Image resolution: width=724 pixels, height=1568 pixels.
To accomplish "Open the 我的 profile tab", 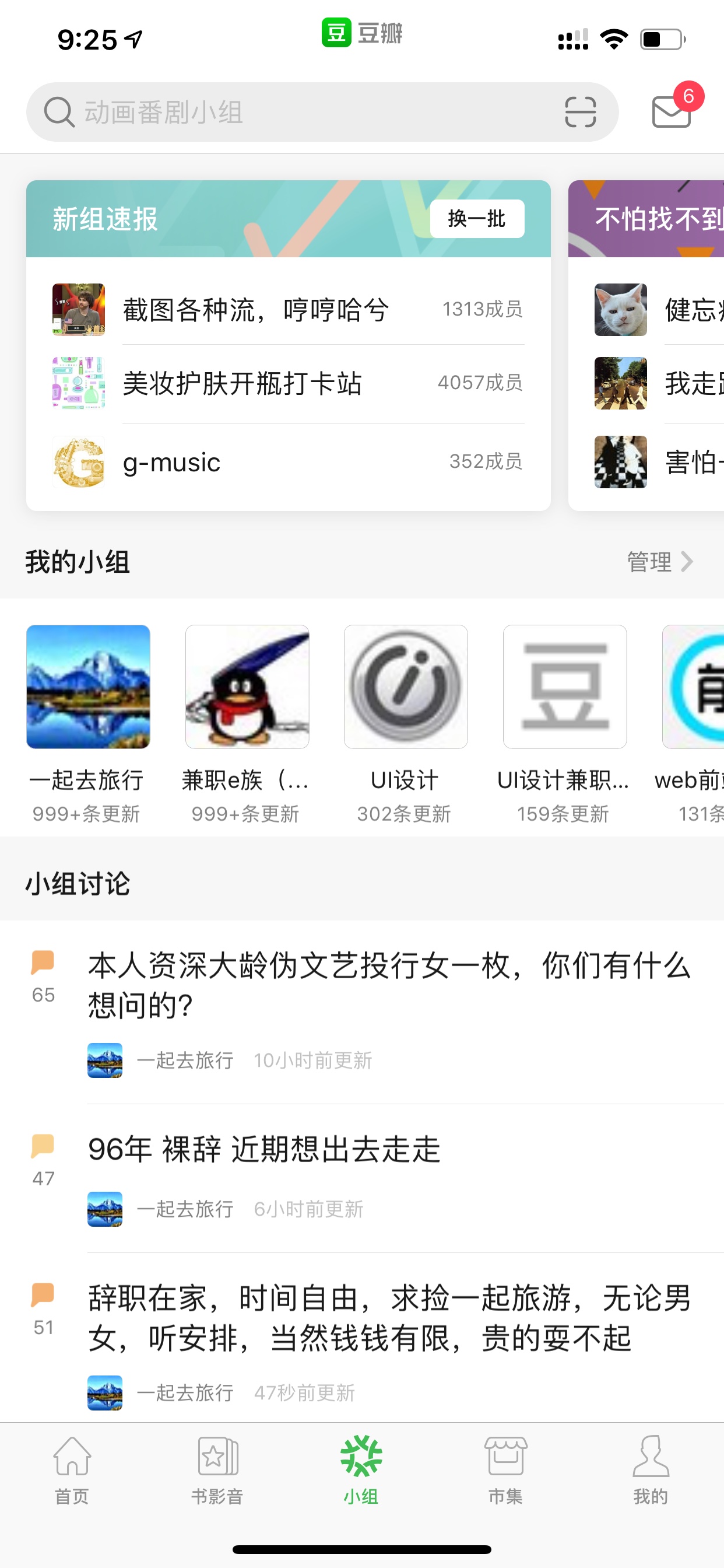I will (x=651, y=1471).
